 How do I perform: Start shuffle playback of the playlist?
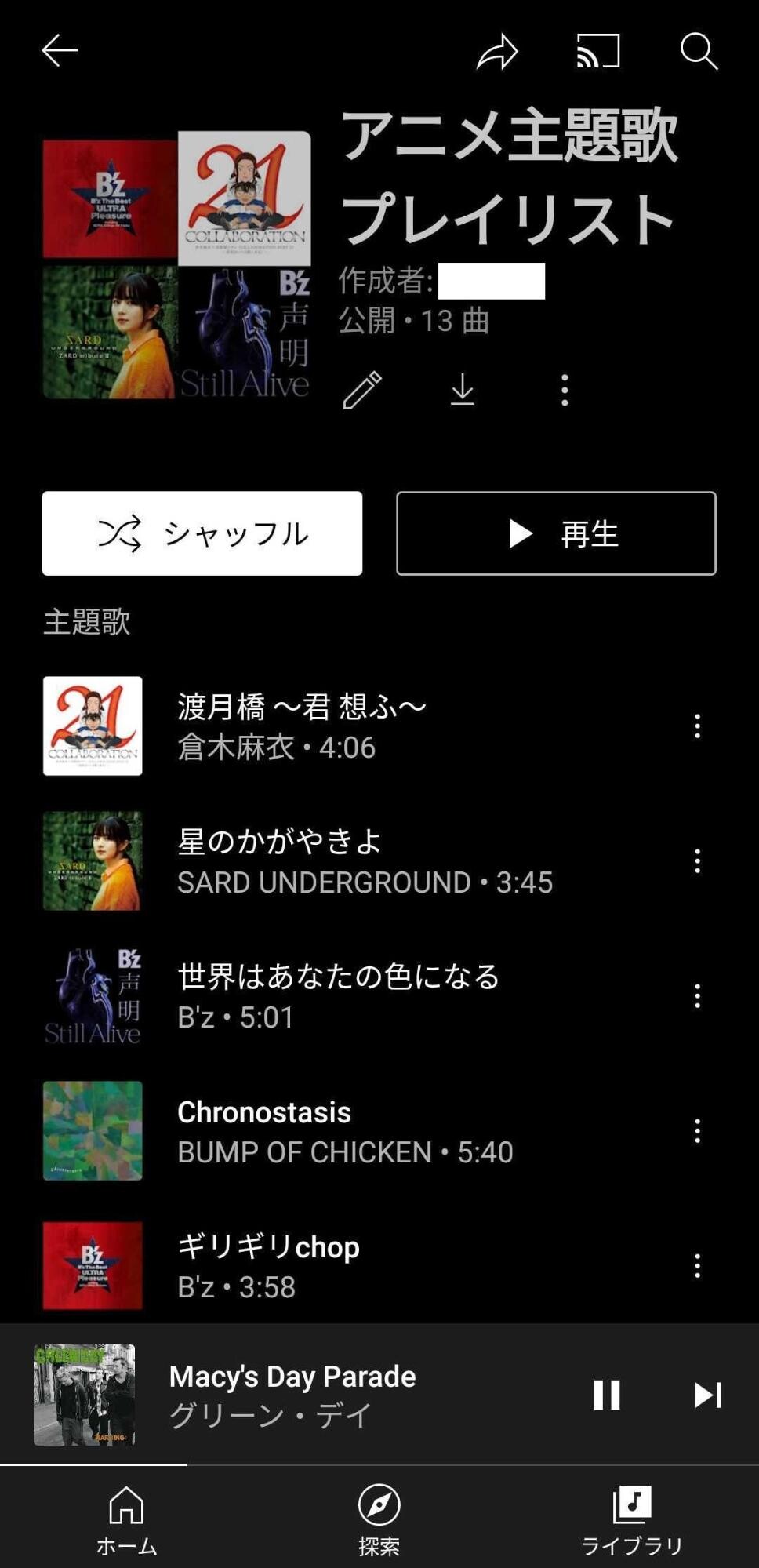(x=203, y=533)
